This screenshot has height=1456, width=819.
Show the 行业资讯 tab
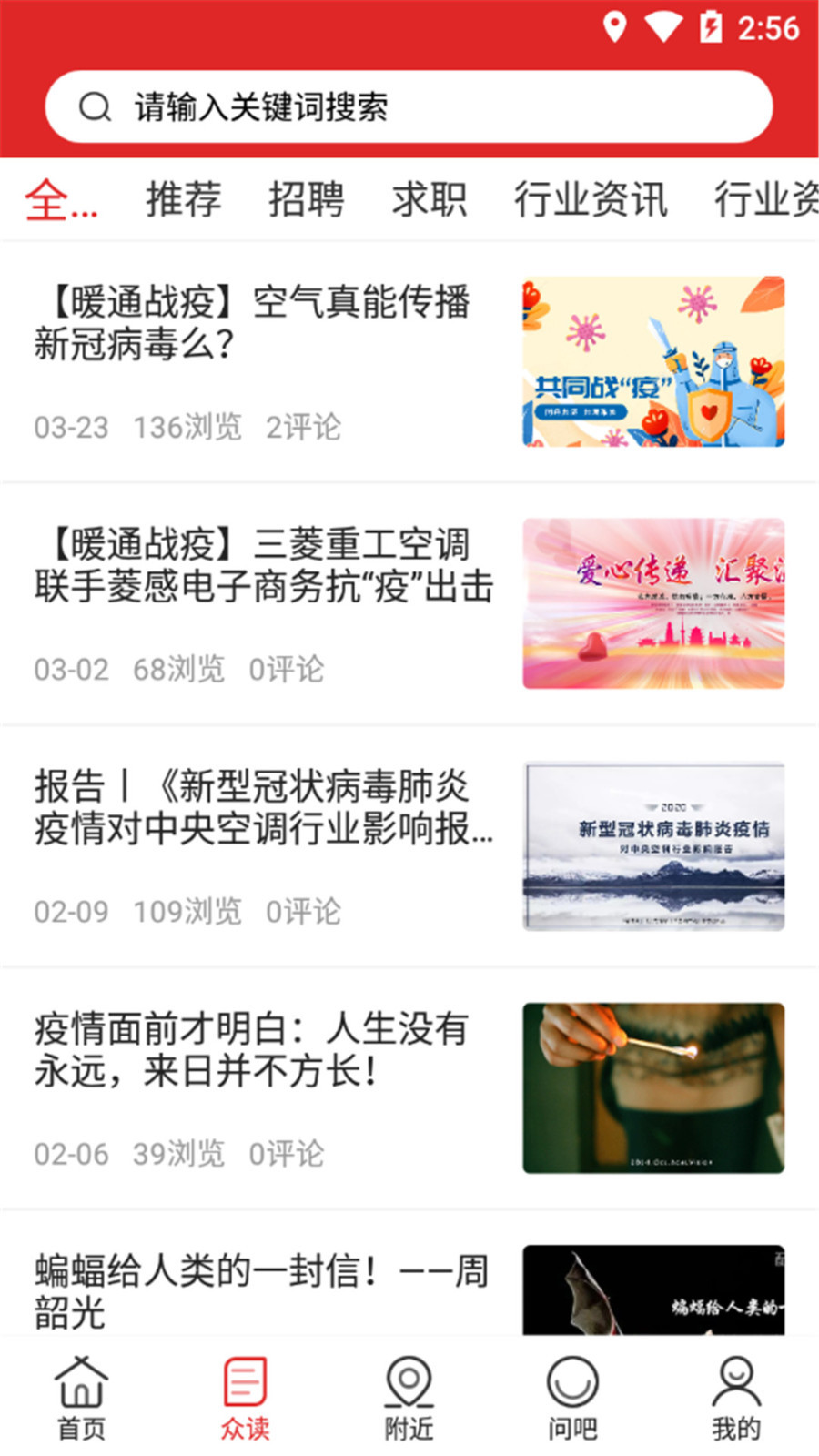591,199
